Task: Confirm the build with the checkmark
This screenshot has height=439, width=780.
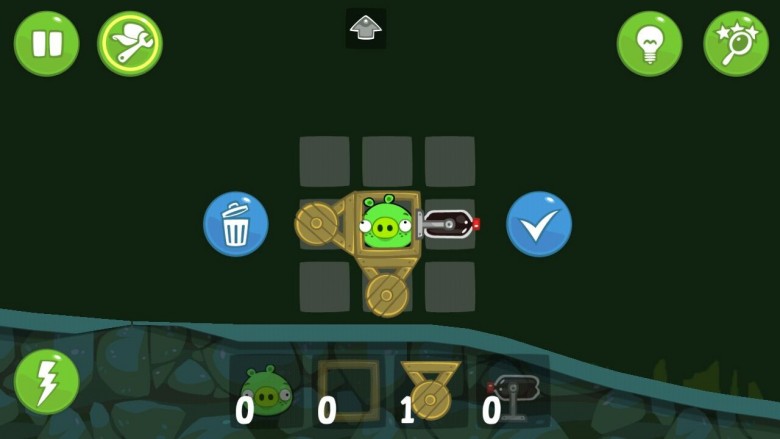Action: click(539, 224)
